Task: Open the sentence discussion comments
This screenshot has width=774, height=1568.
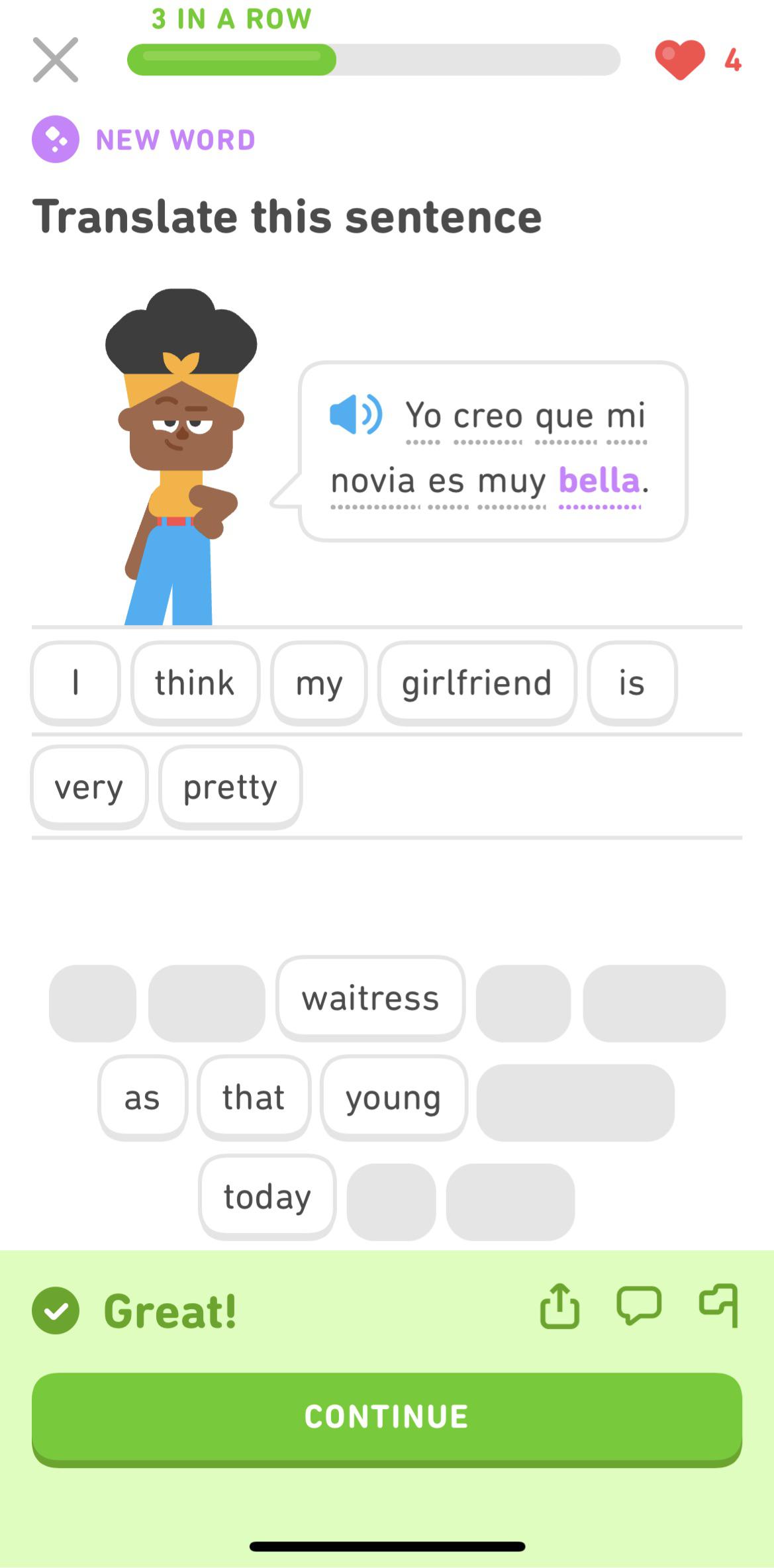Action: click(x=638, y=1306)
